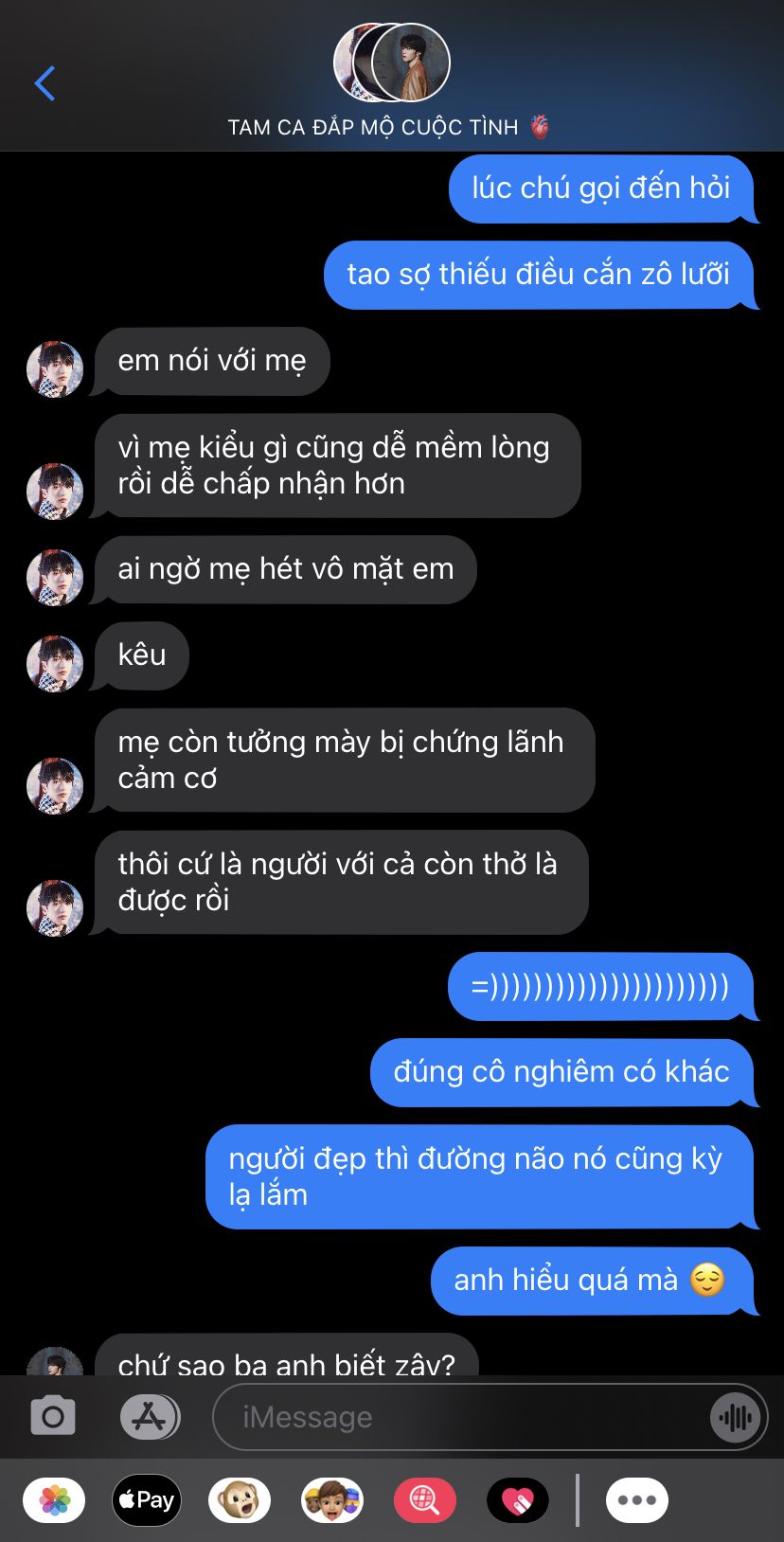Go back to the messages list
The width and height of the screenshot is (784, 1542).
45,83
